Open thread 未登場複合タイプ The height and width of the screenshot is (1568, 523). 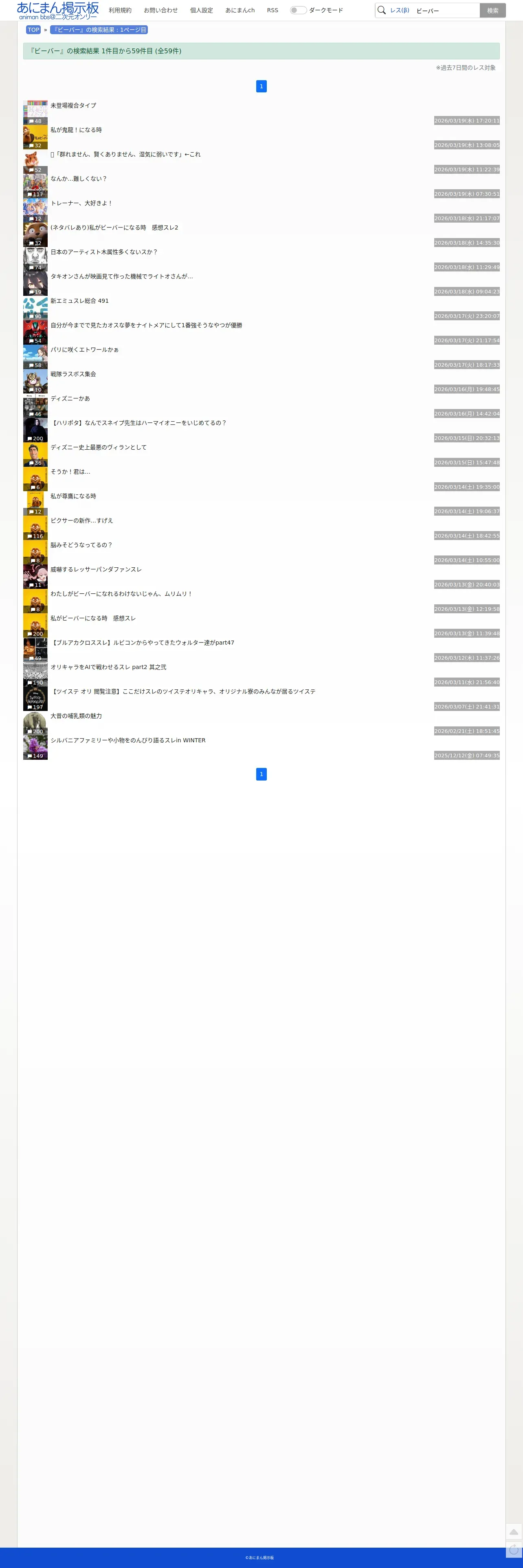pos(73,105)
